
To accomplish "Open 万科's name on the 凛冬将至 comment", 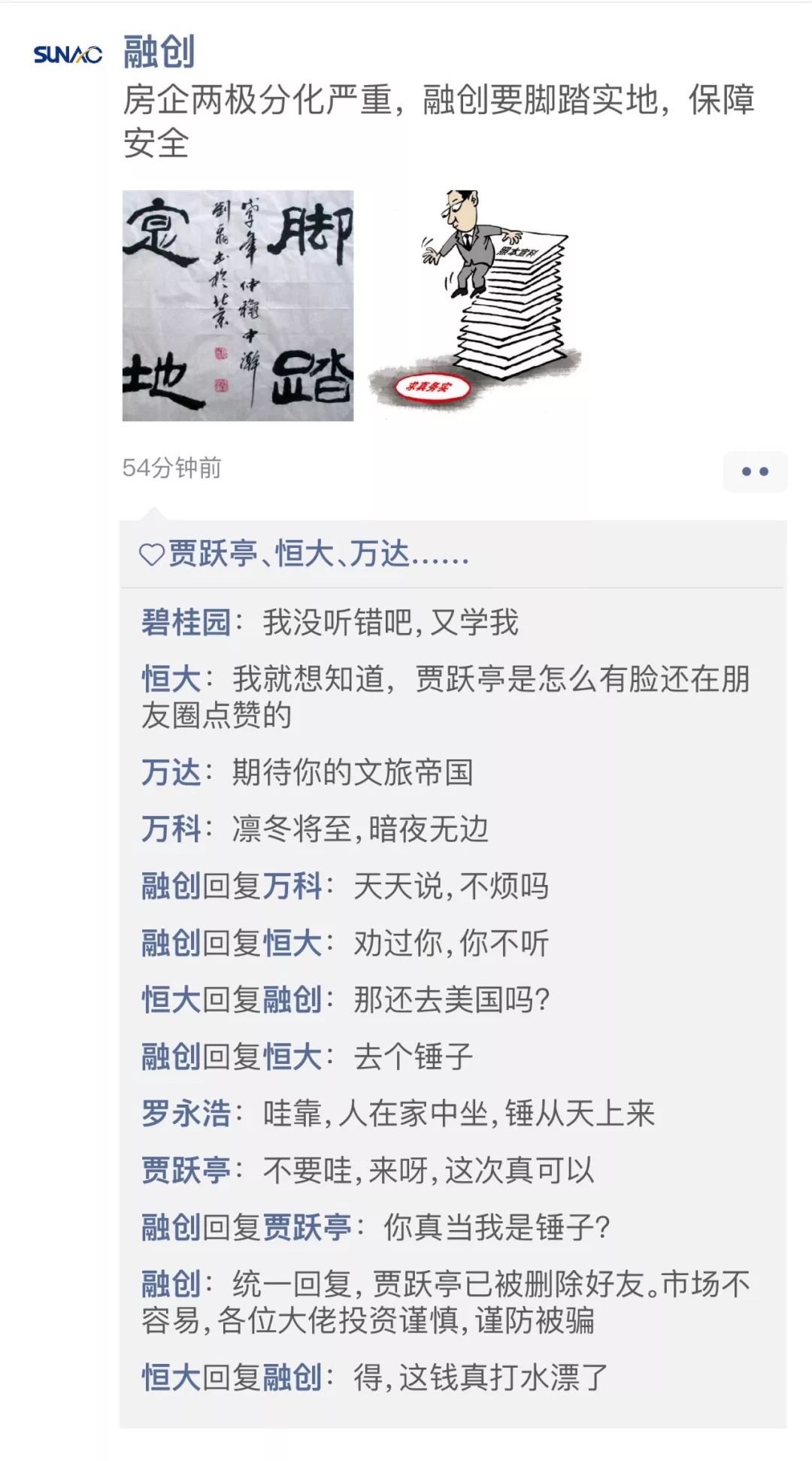I will click(171, 829).
